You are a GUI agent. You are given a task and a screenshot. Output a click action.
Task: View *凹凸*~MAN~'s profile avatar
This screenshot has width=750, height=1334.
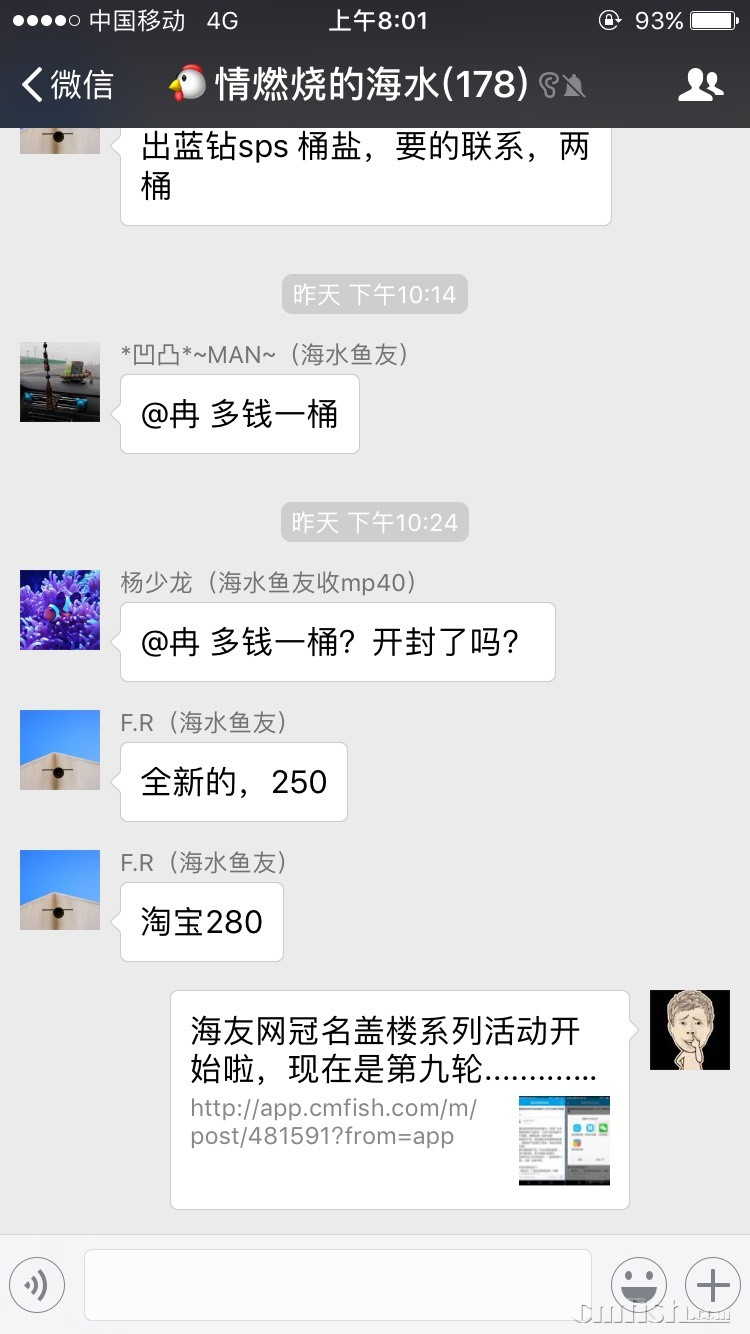tap(60, 382)
